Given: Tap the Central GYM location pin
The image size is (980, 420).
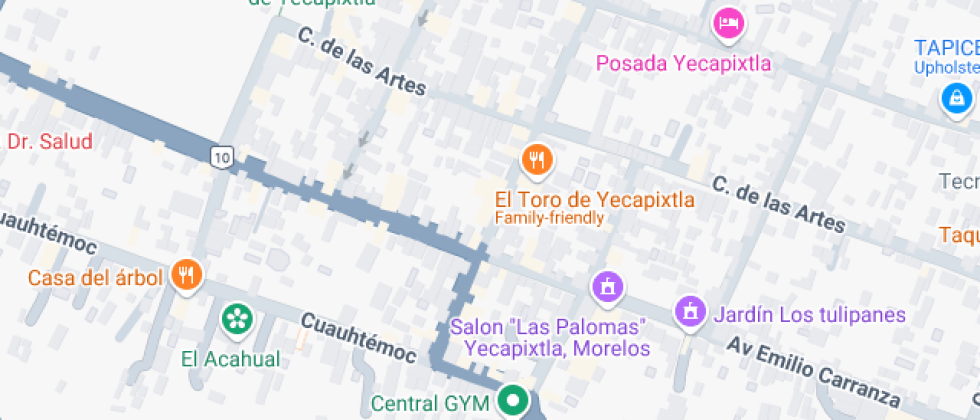Looking at the screenshot, I should pos(514,402).
